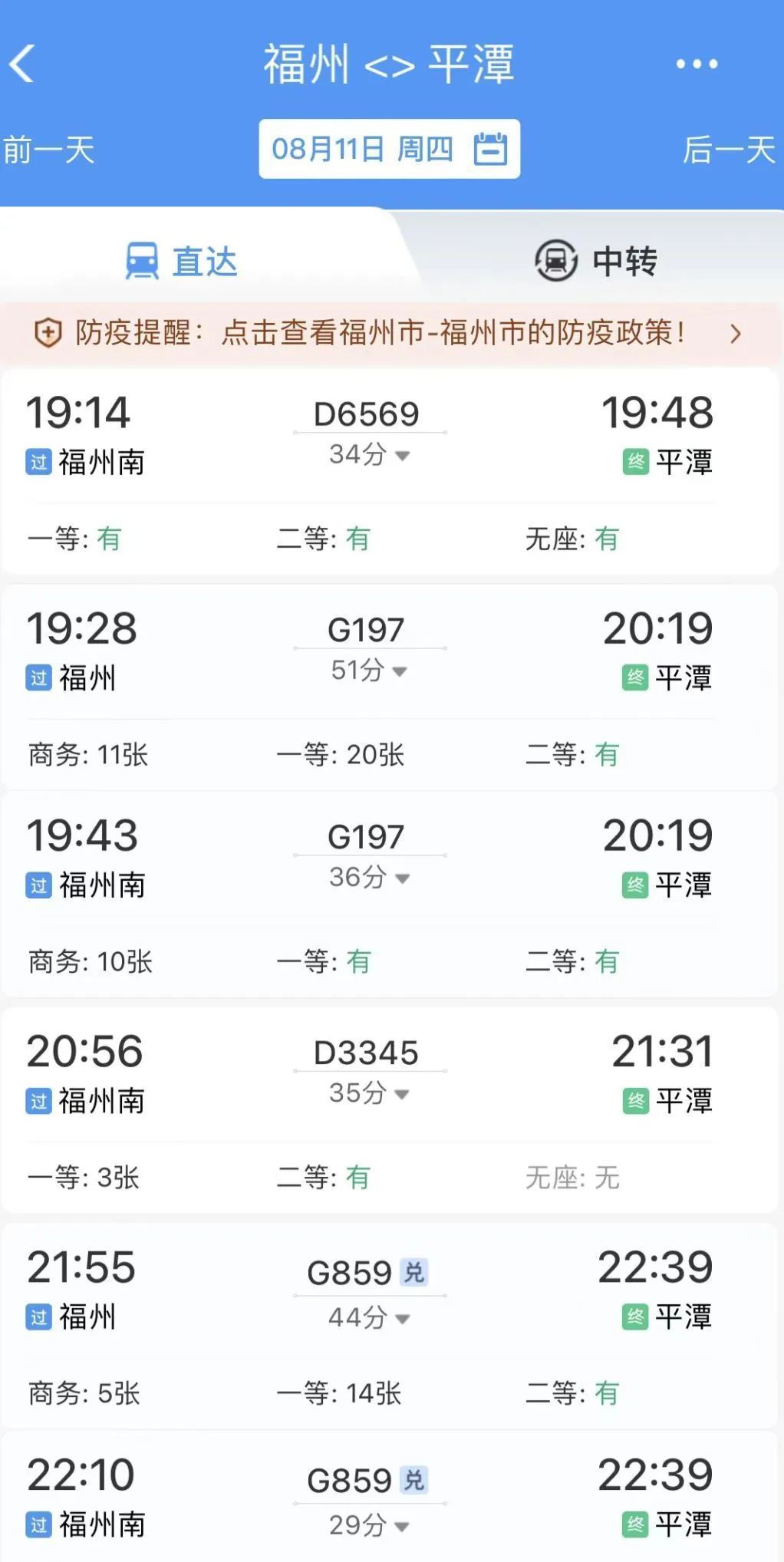Open the date picker for 08月11日 周四
This screenshot has width=784, height=1562.
[x=389, y=149]
